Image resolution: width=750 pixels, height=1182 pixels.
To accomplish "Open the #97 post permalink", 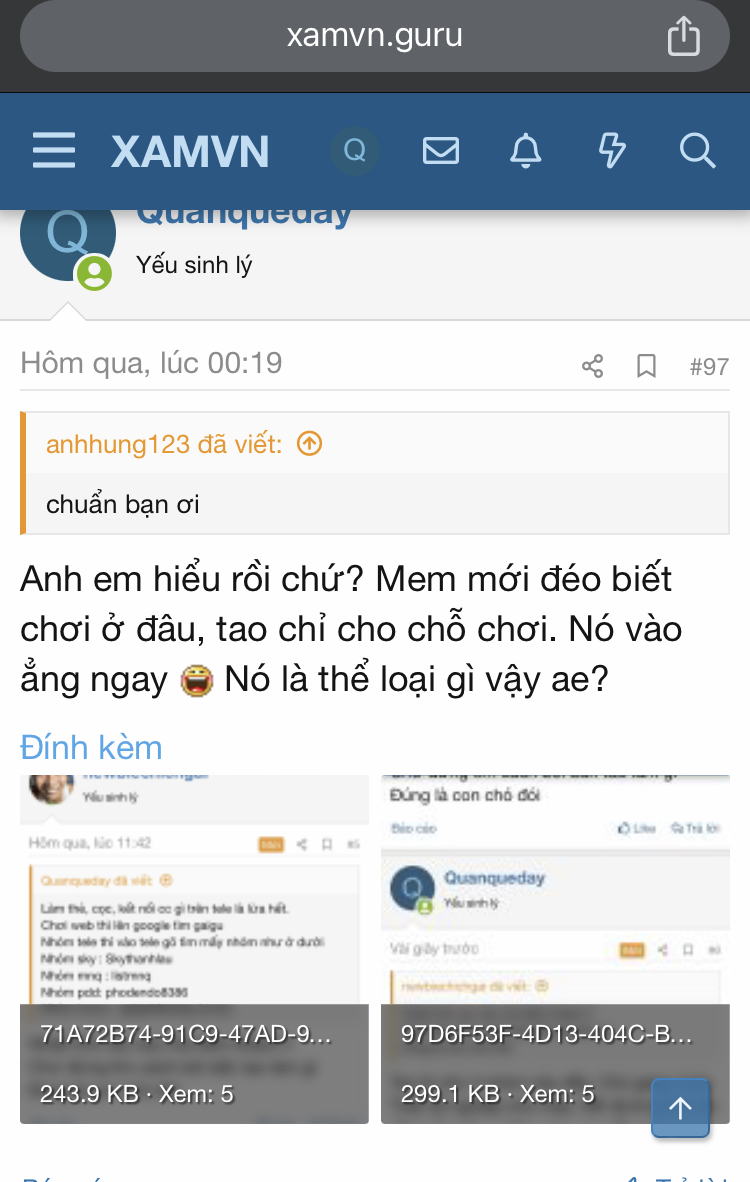I will [709, 367].
